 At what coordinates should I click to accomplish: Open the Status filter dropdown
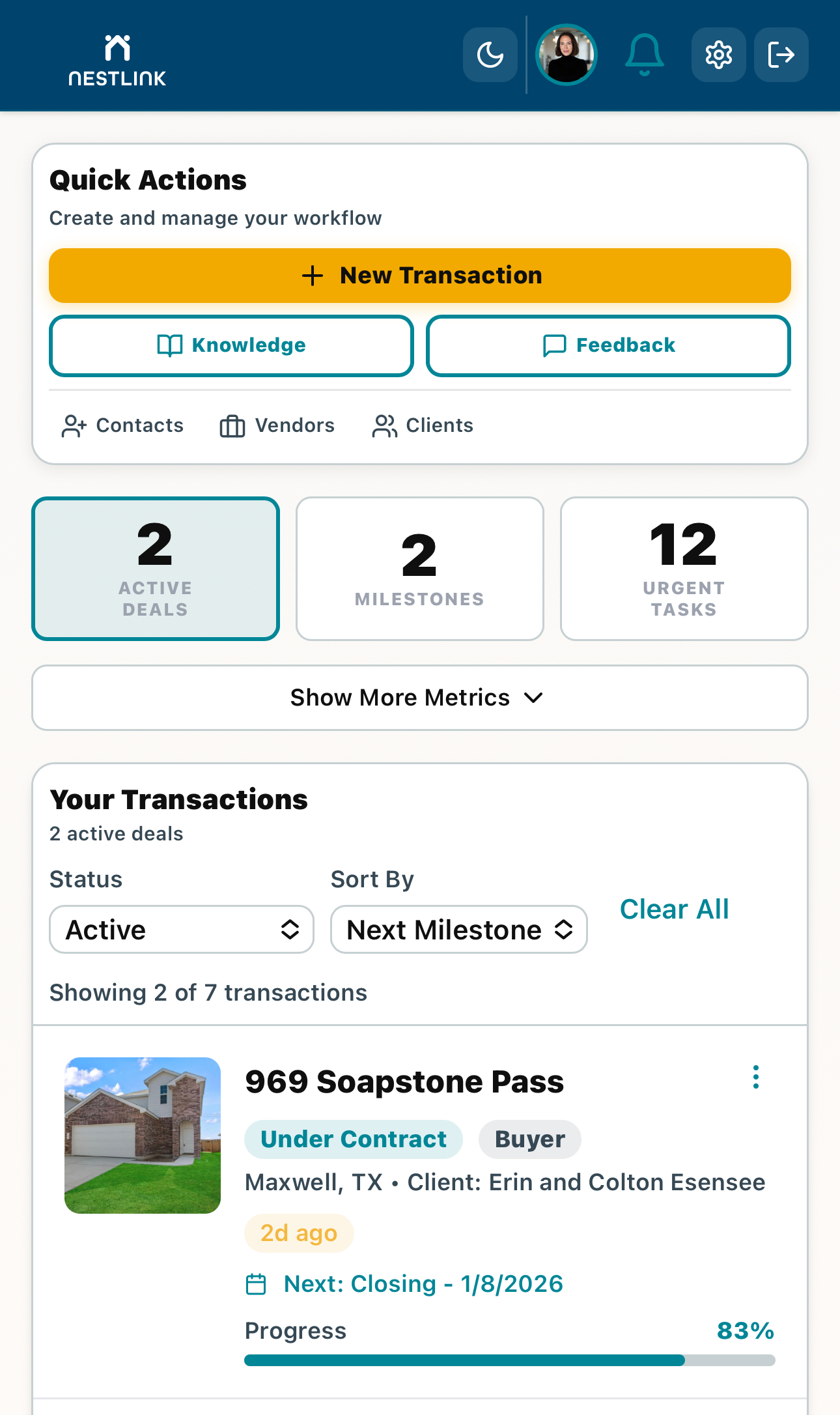coord(181,930)
